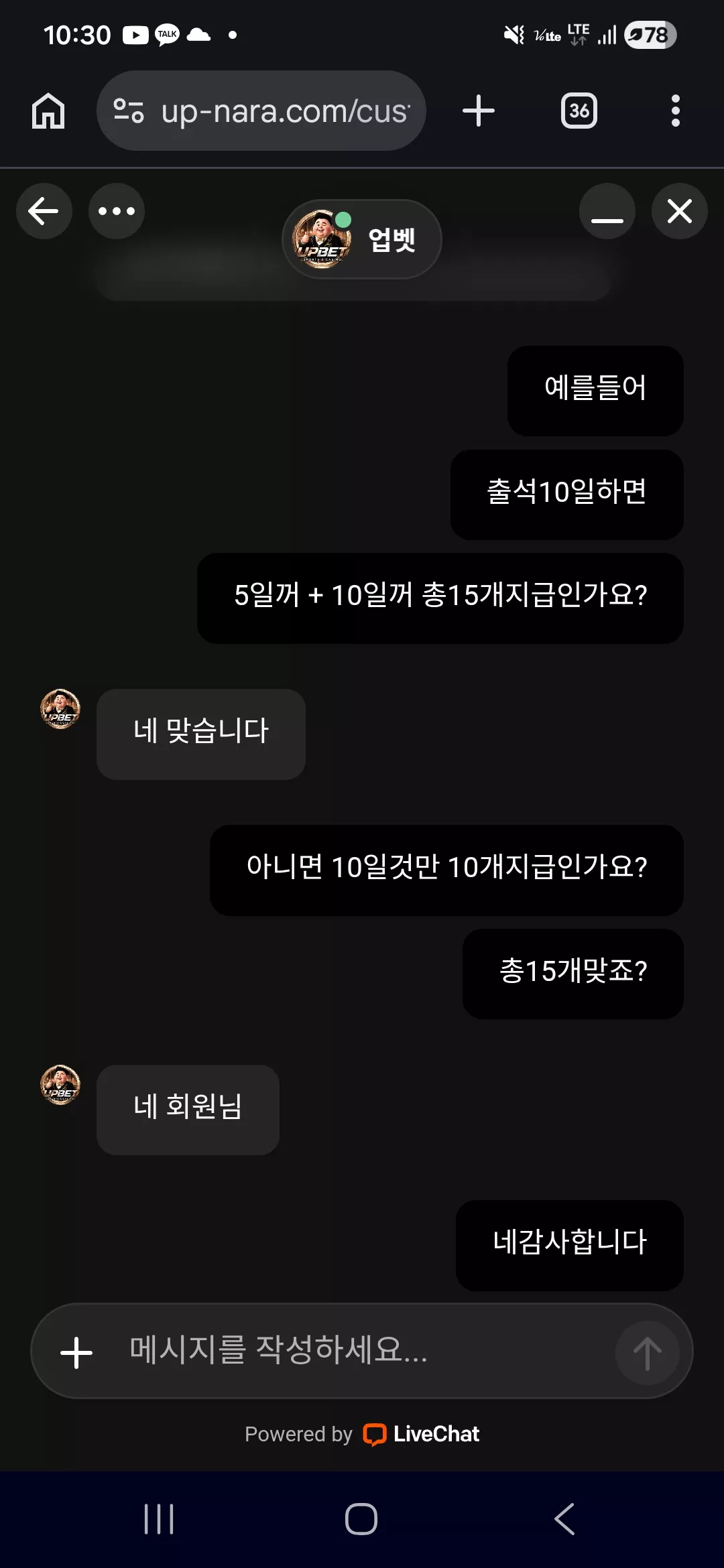Close the chat with the X button
The image size is (724, 1568).
(680, 211)
